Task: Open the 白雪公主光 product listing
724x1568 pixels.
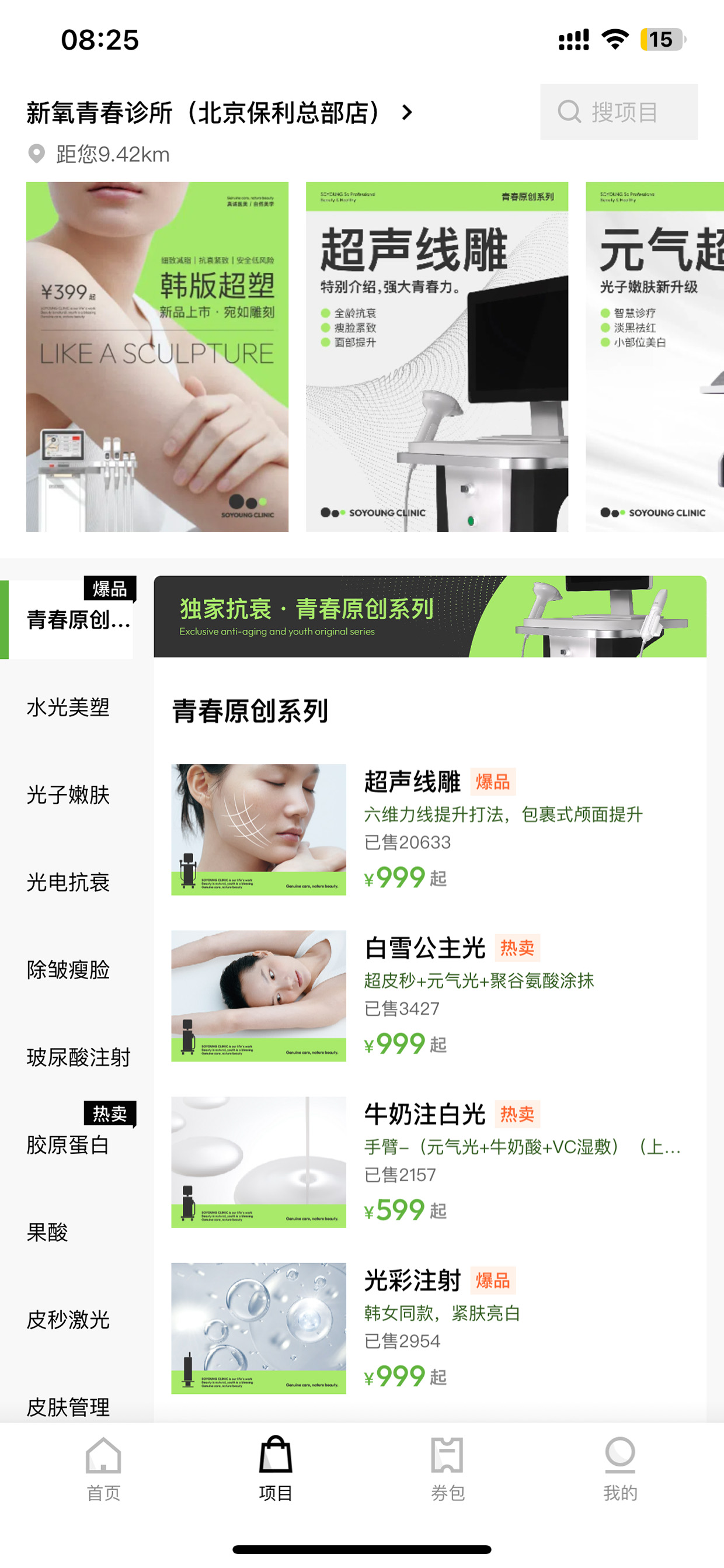Action: tap(430, 996)
